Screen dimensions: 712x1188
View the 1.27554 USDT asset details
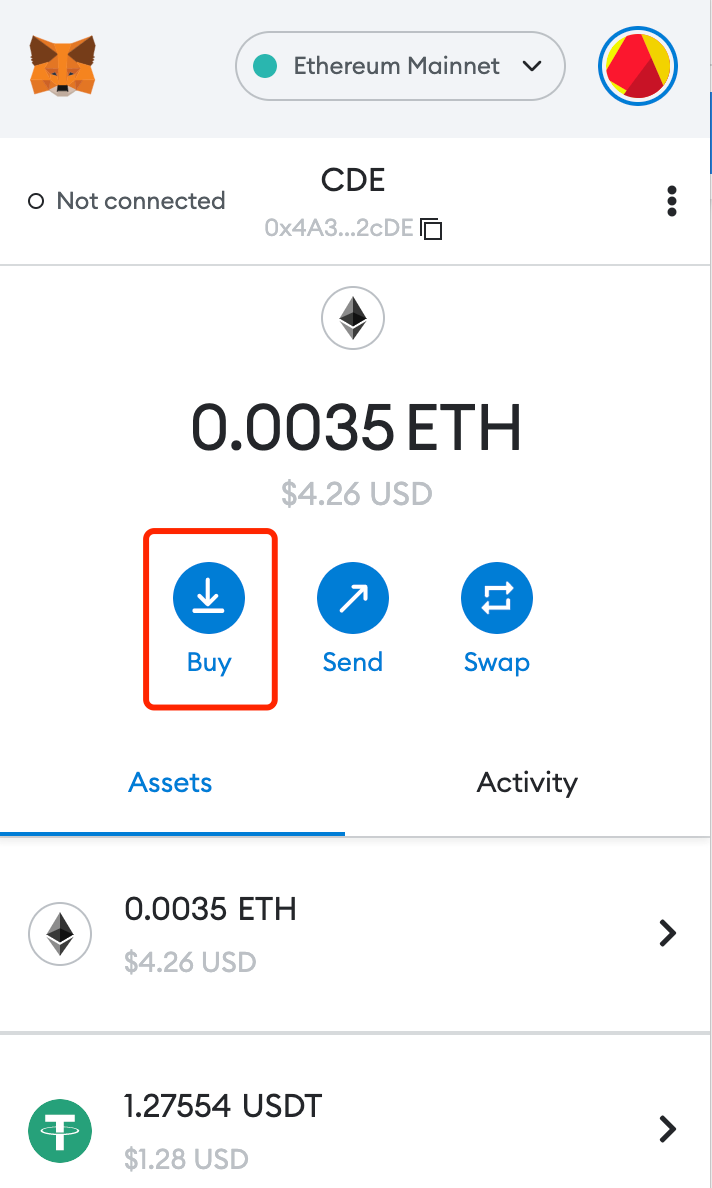pyautogui.click(x=355, y=1130)
